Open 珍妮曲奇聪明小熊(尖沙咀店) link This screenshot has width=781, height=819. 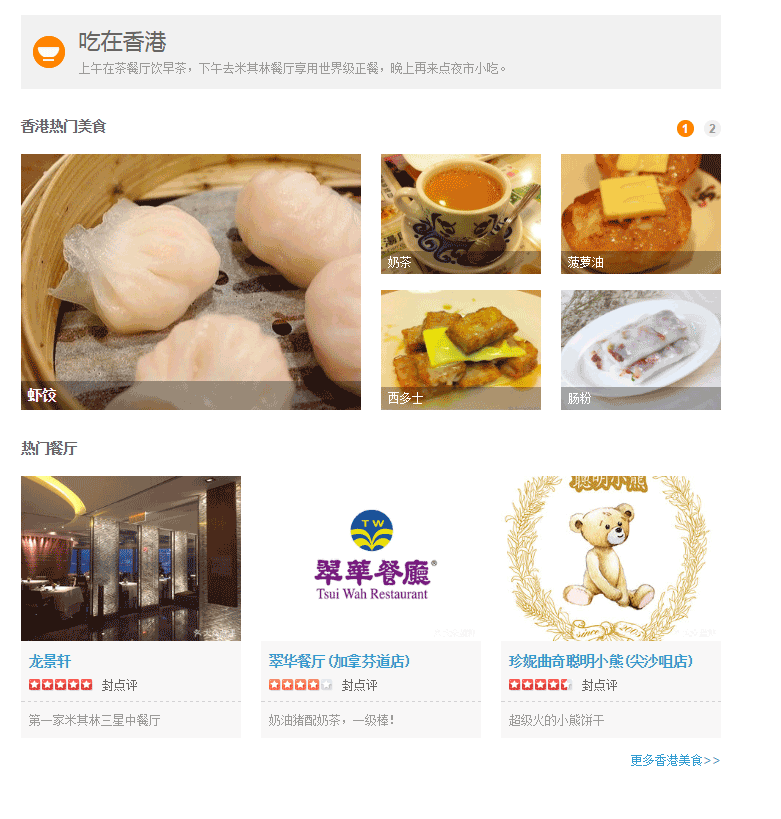click(600, 661)
